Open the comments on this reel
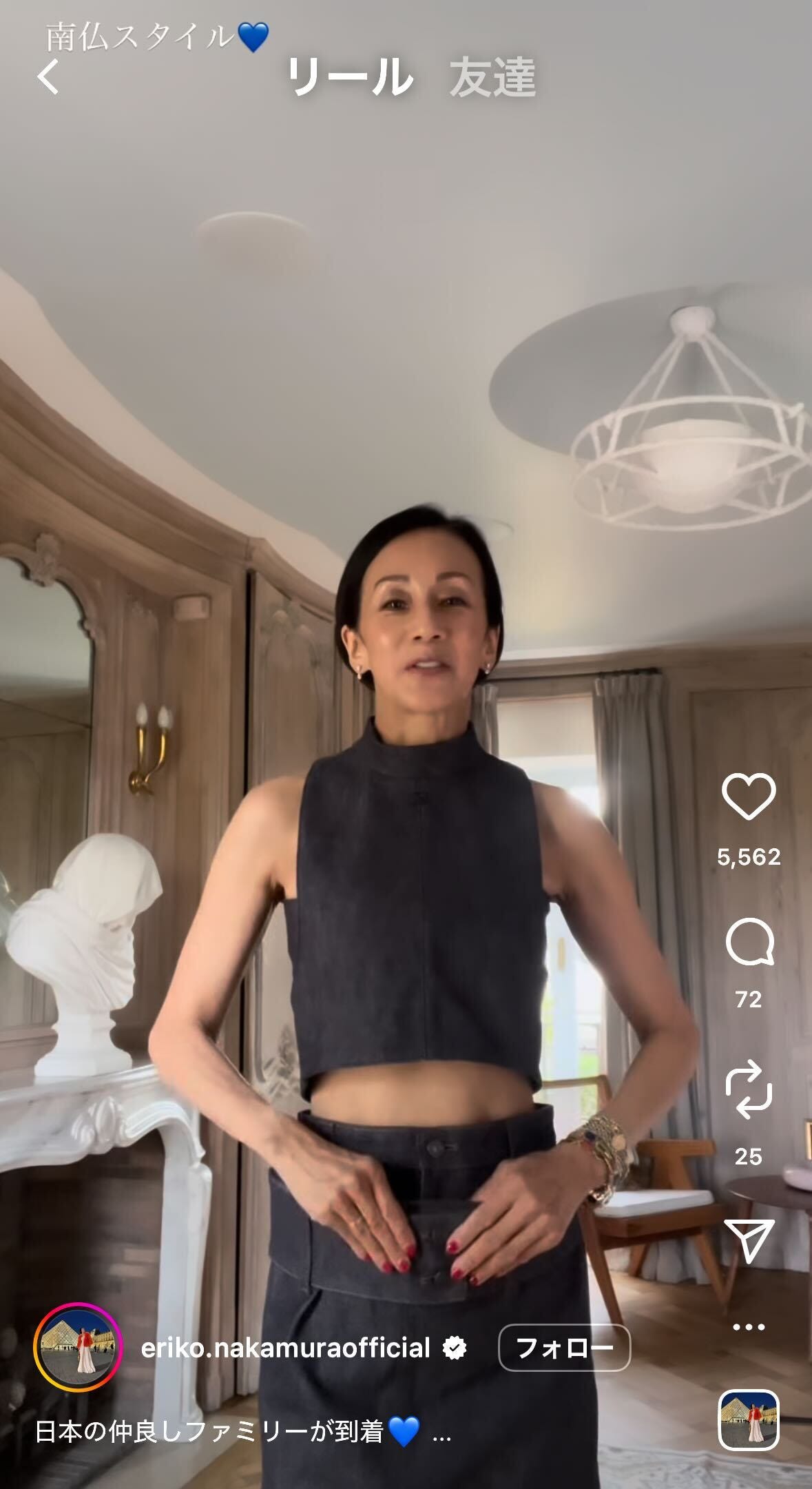Viewport: 812px width, 1489px height. coord(749,944)
